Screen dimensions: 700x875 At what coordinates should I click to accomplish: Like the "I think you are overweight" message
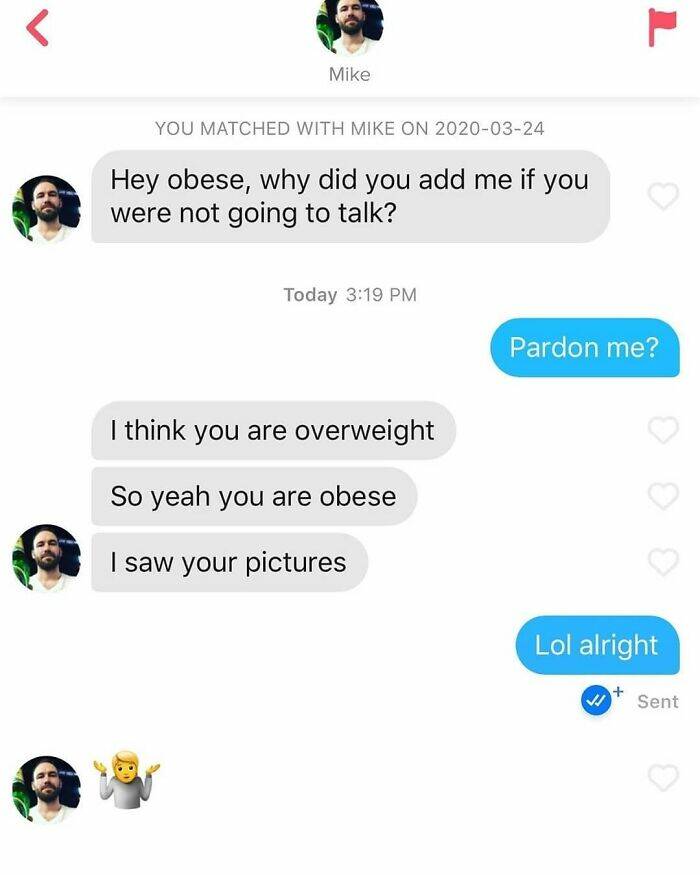tap(663, 430)
